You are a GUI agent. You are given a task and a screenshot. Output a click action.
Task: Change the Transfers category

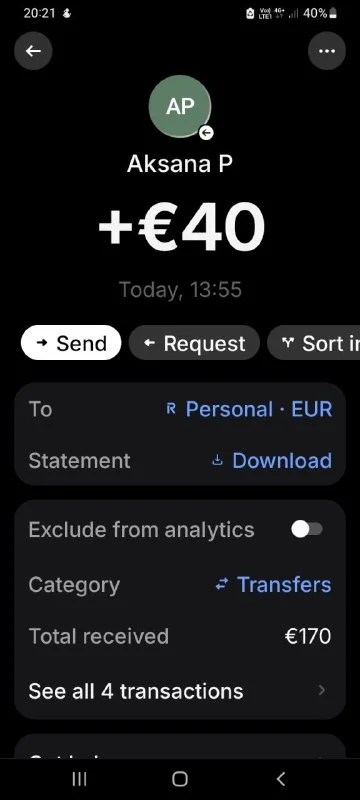tap(273, 585)
